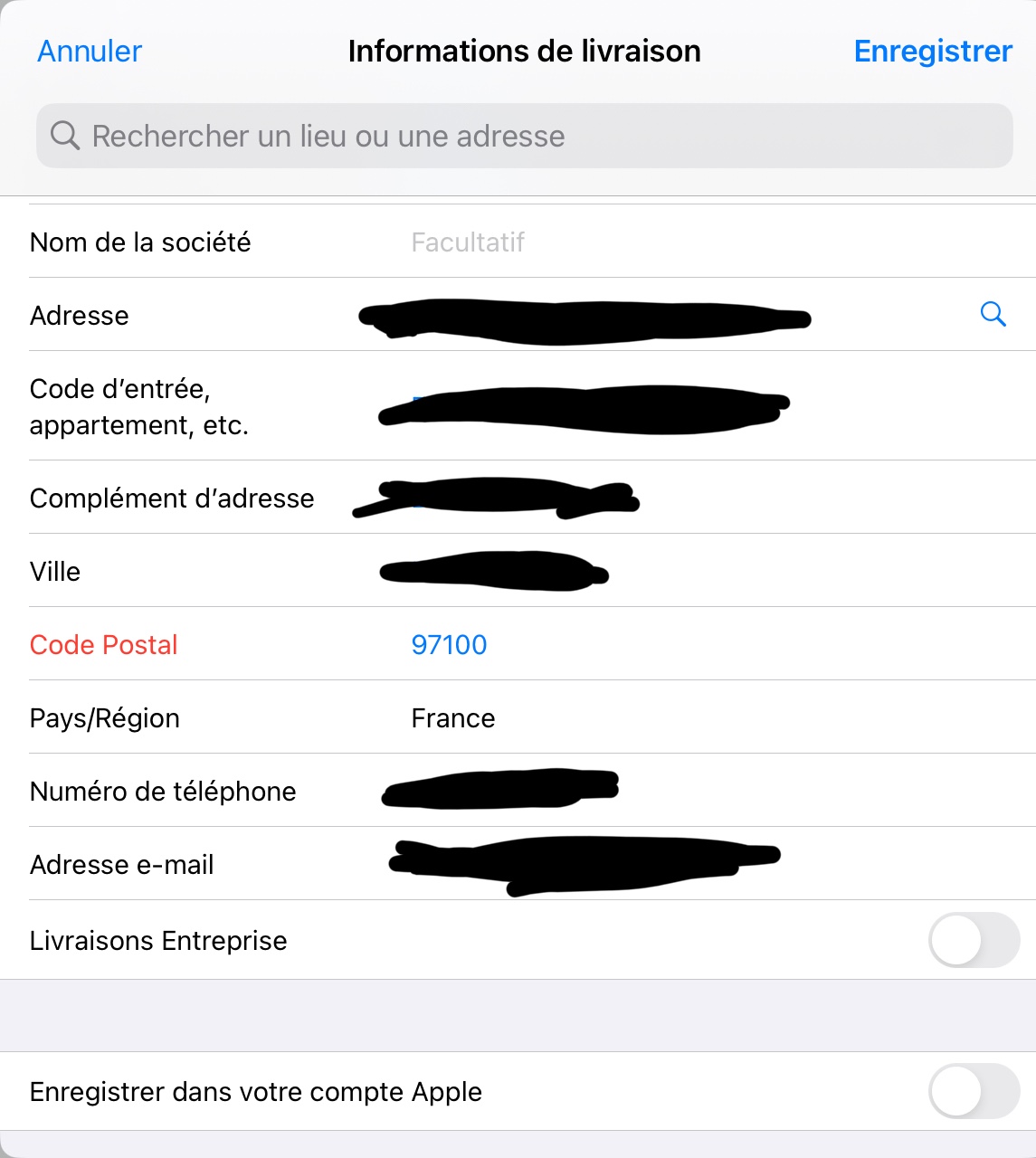This screenshot has height=1158, width=1036.
Task: Edit the Code Postal value 97100
Action: click(450, 645)
